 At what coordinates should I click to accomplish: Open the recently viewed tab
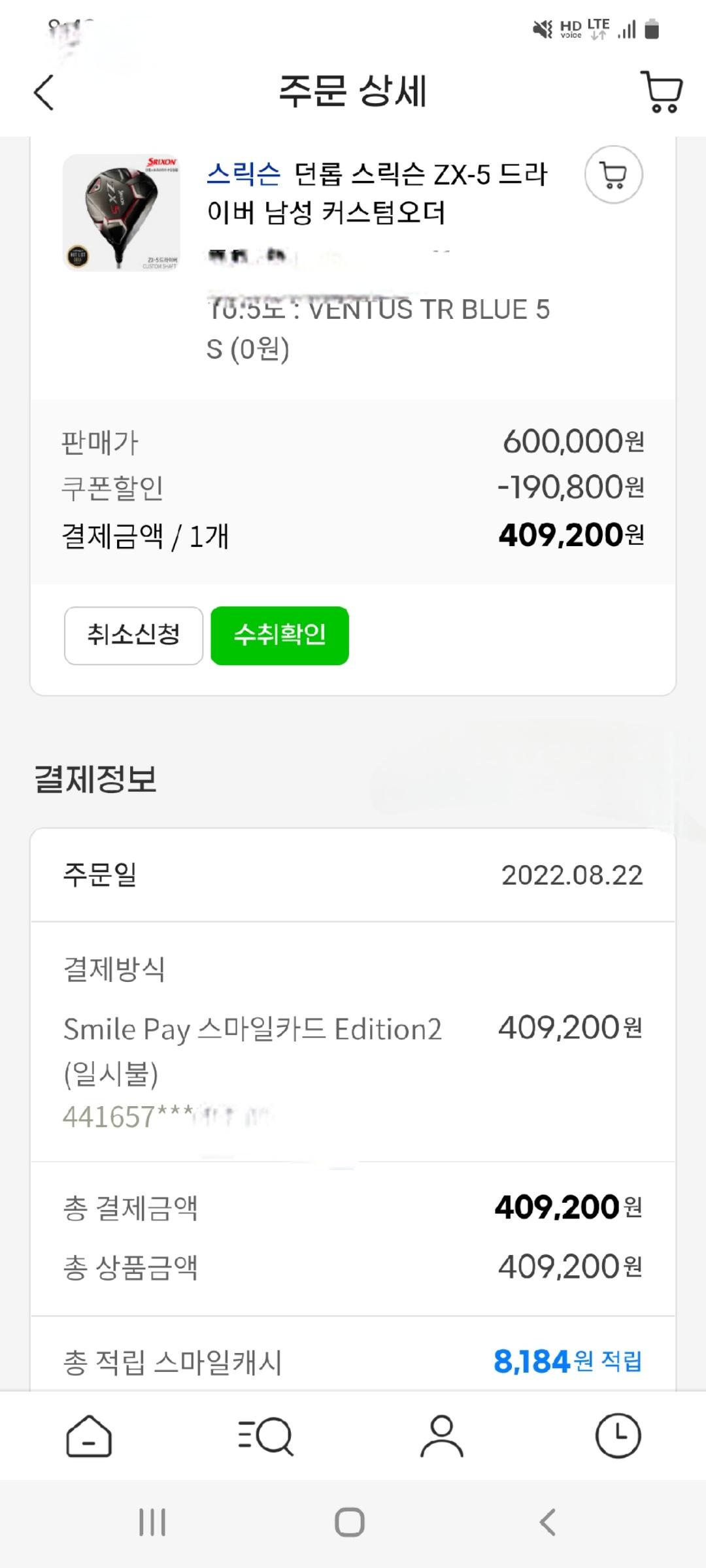click(618, 1435)
